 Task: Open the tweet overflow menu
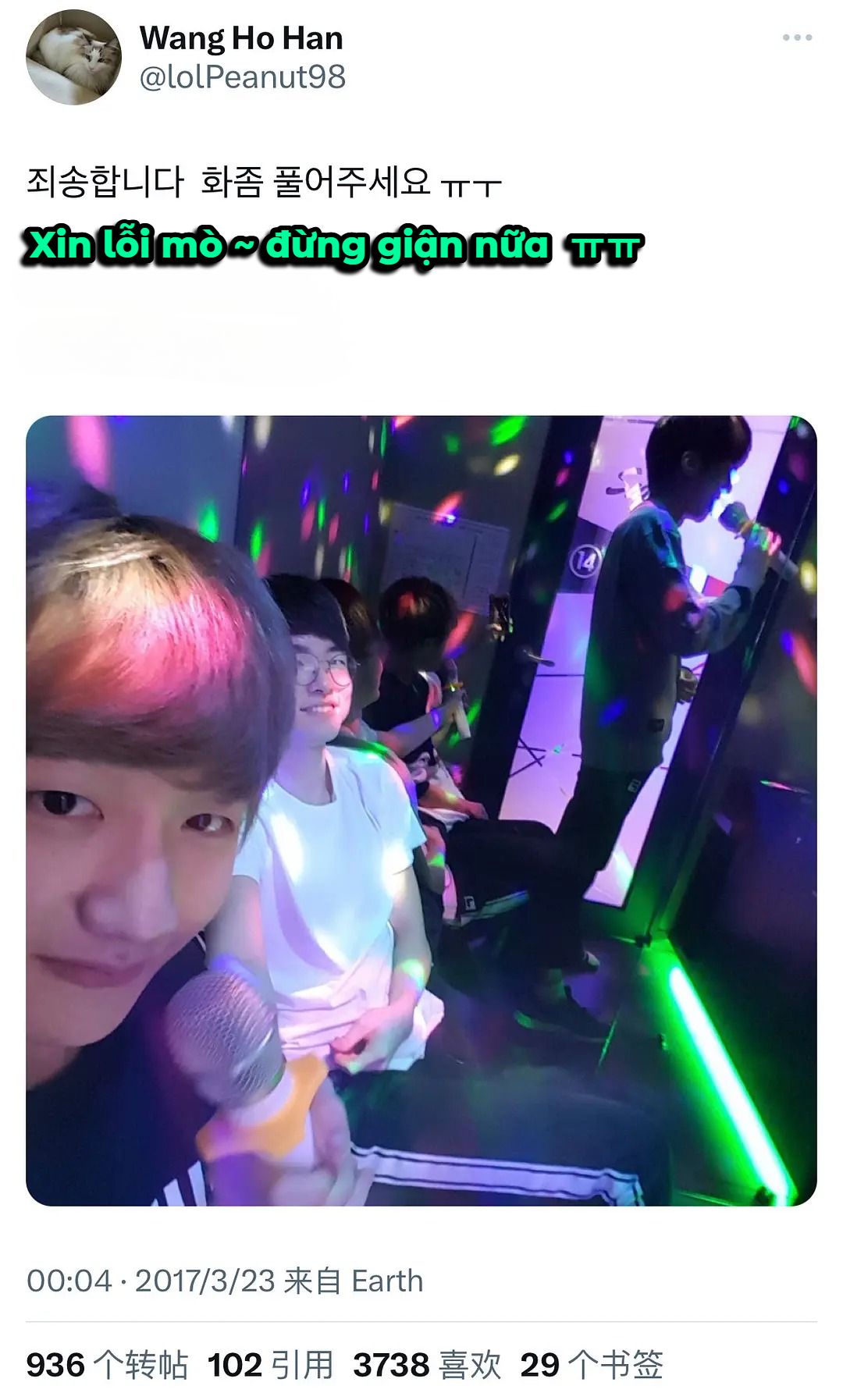click(797, 37)
